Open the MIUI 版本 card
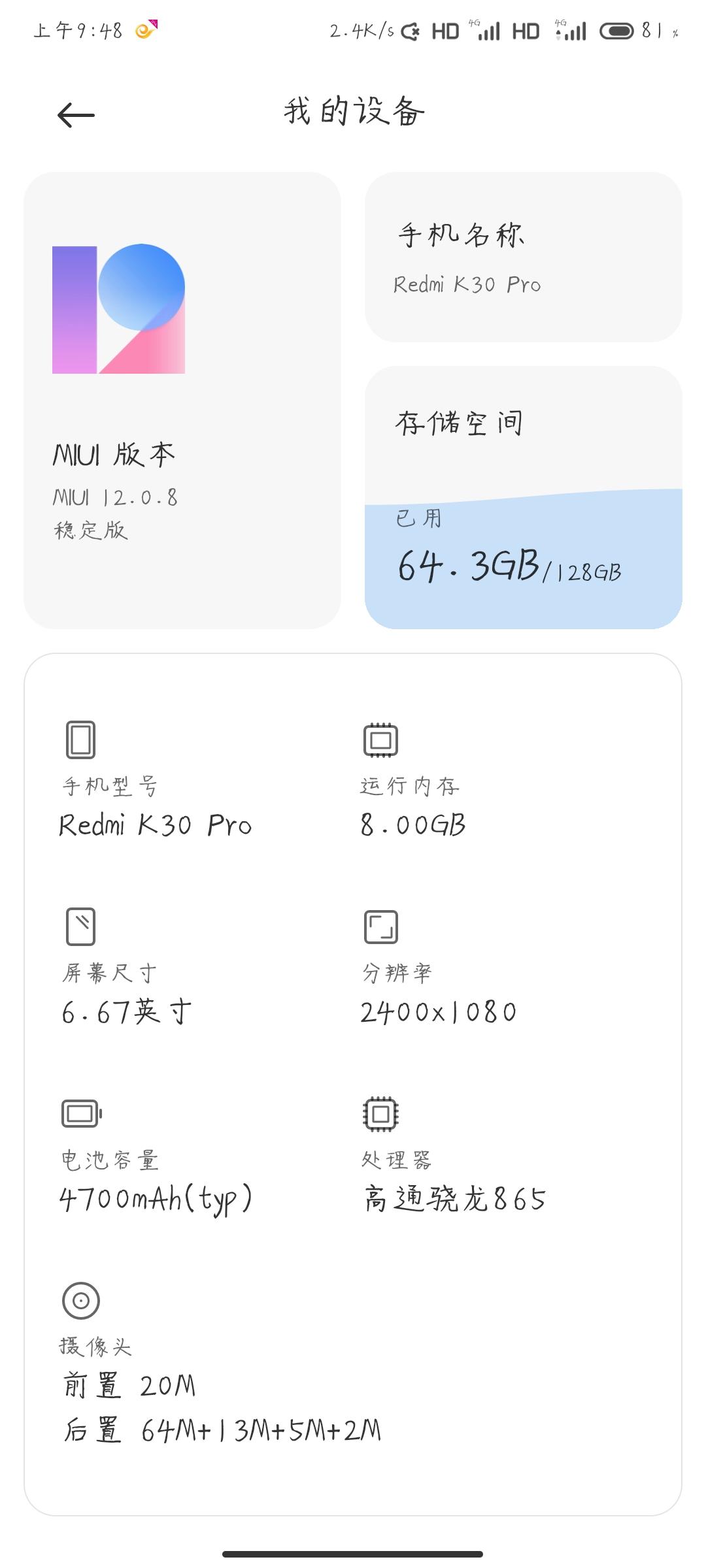Viewport: 706px width, 1568px height. click(182, 400)
